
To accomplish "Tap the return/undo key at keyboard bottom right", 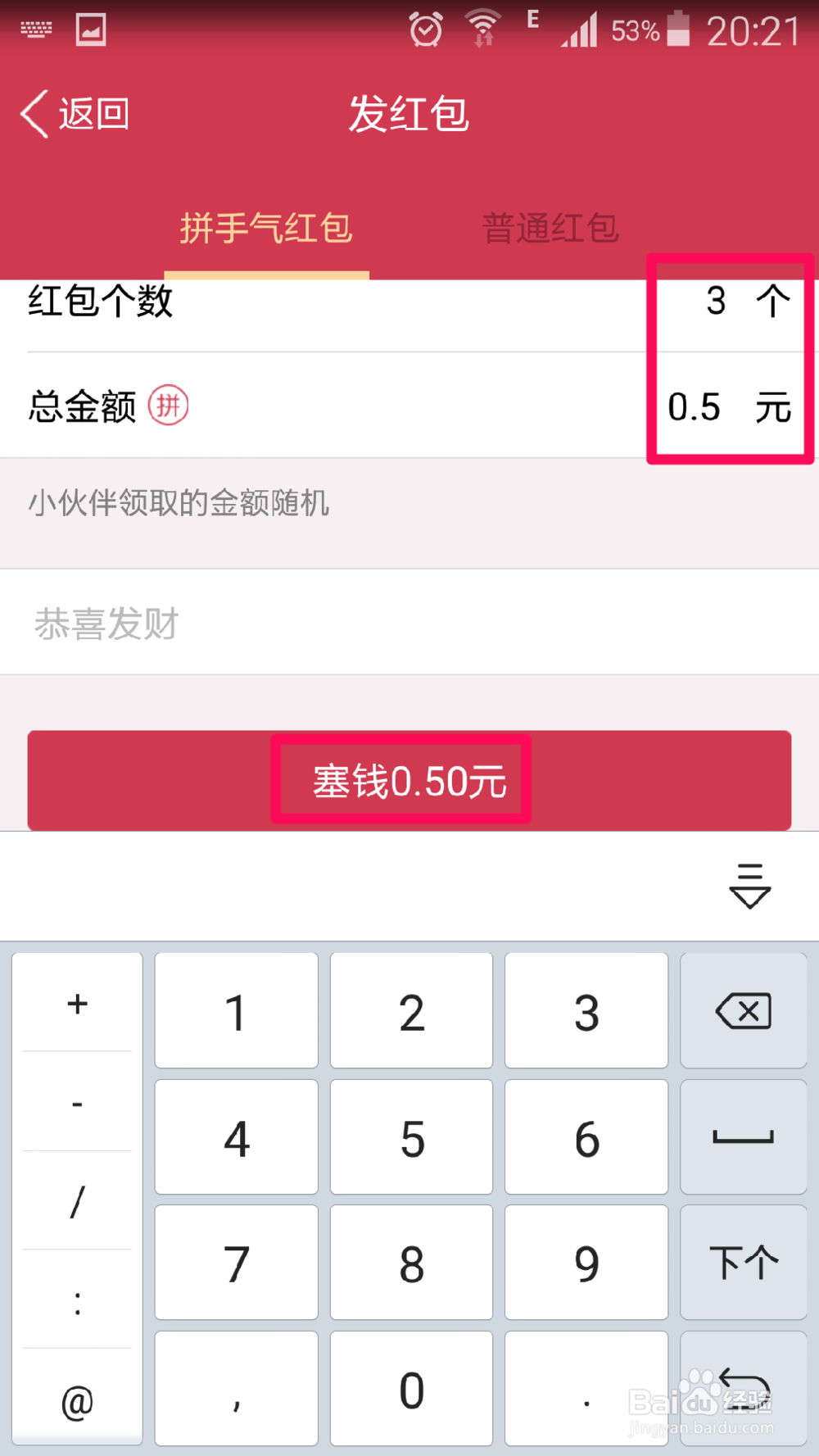I will point(744,1387).
